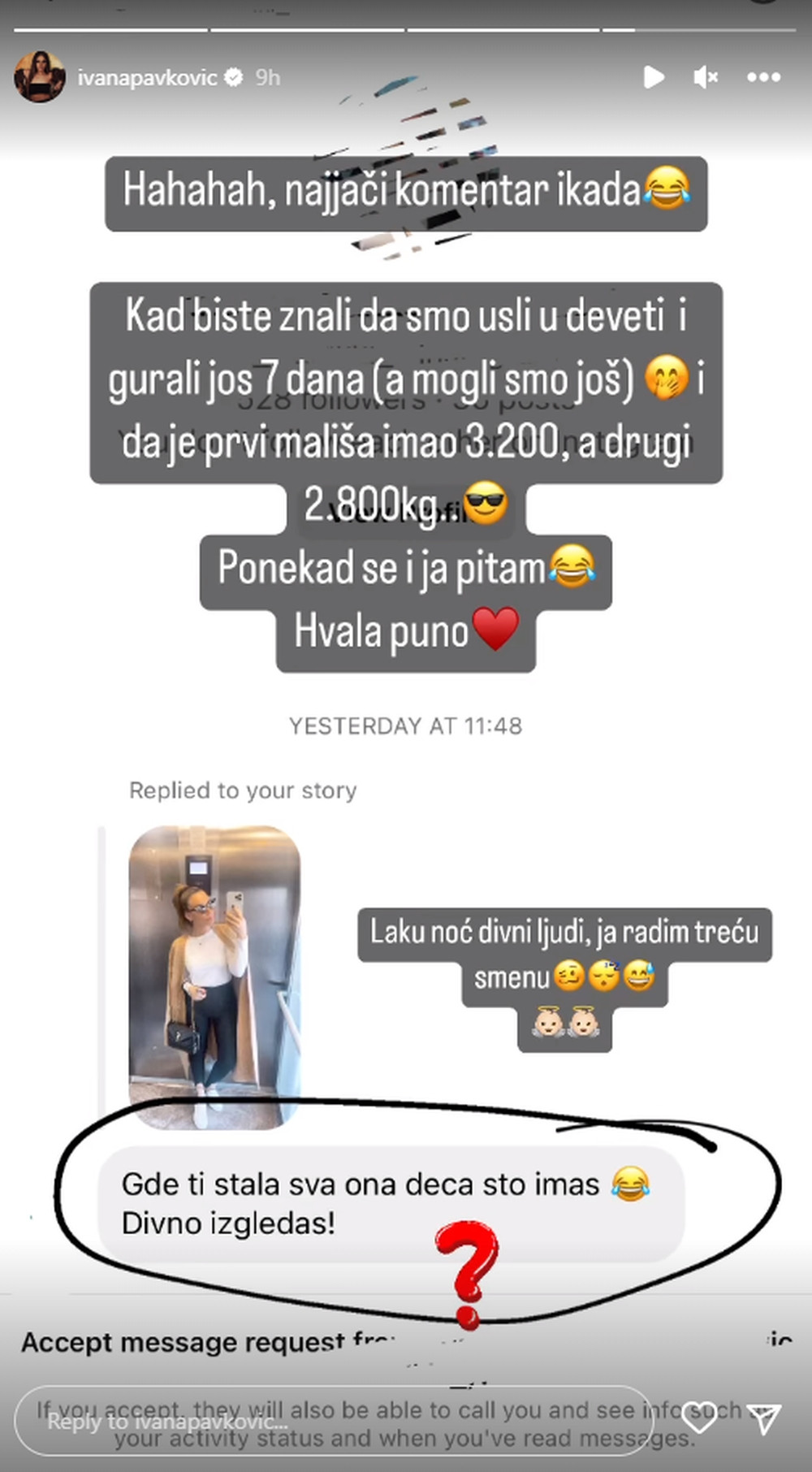Share the story via the paper plane icon
Viewport: 812px width, 1472px height.
click(763, 1418)
